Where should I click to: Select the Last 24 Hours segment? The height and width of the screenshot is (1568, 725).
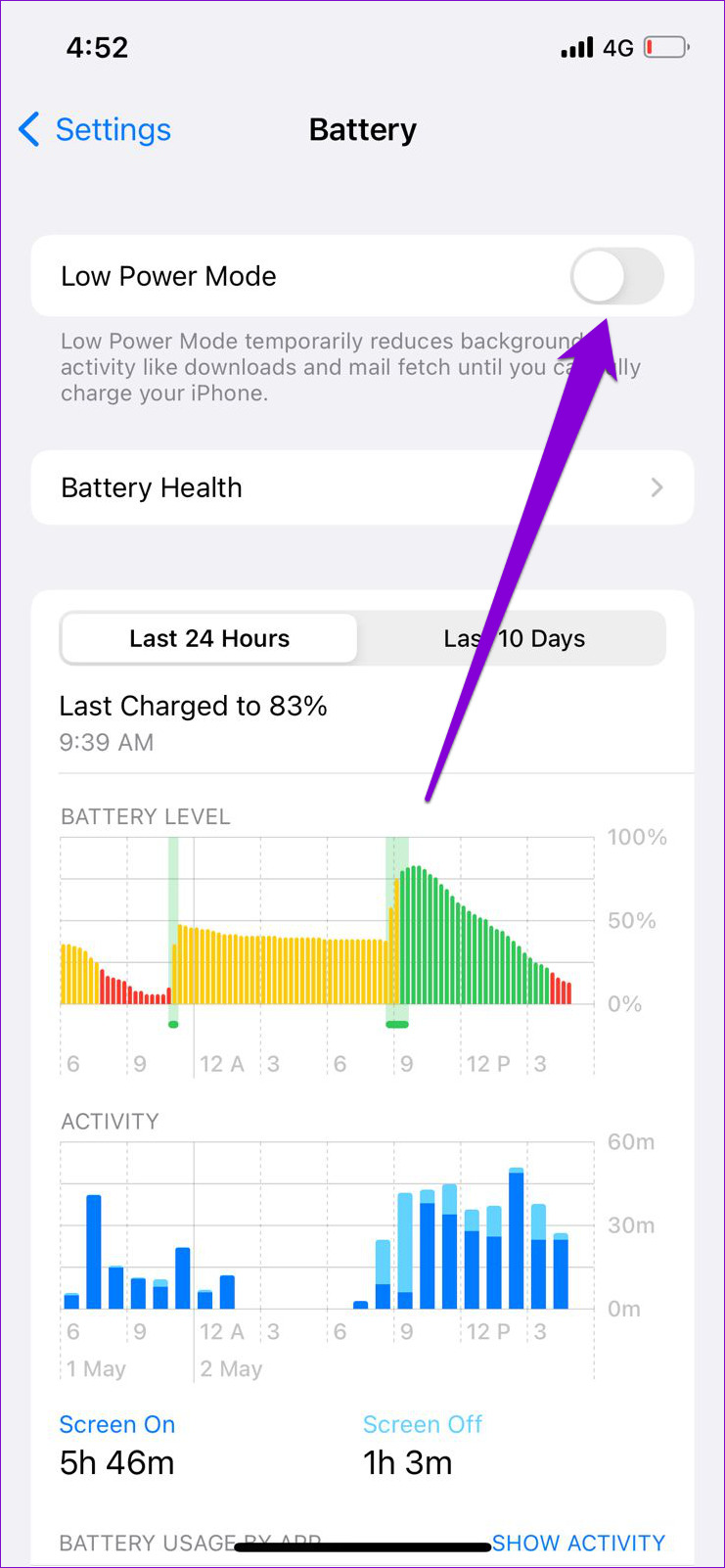point(209,638)
